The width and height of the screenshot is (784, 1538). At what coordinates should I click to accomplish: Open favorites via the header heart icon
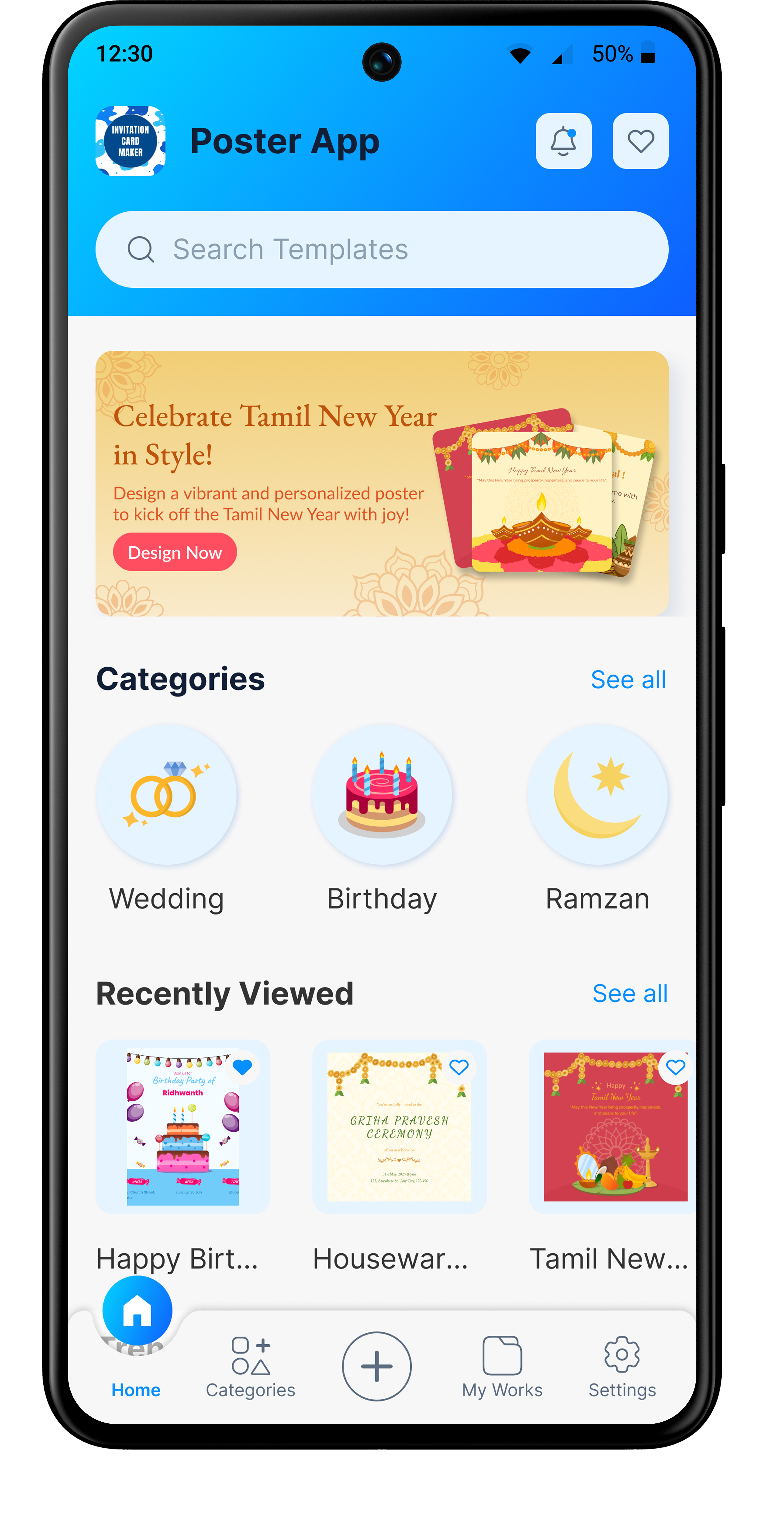[x=640, y=141]
